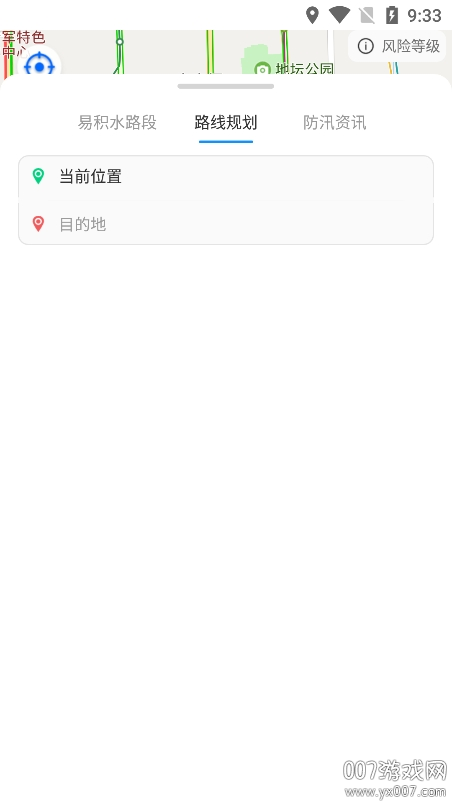Switch to the 易积水路段 tab

(117, 122)
